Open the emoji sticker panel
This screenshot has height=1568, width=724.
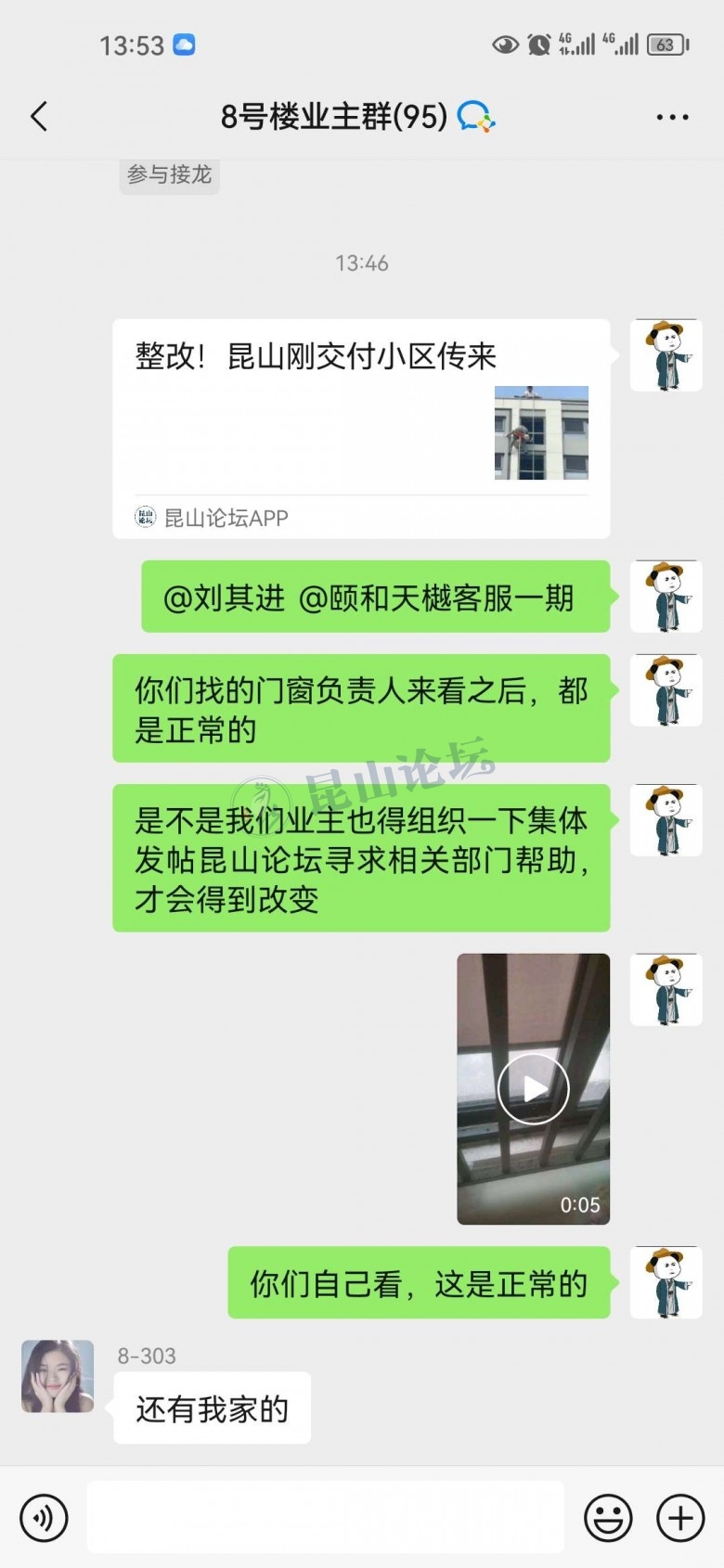[607, 1518]
